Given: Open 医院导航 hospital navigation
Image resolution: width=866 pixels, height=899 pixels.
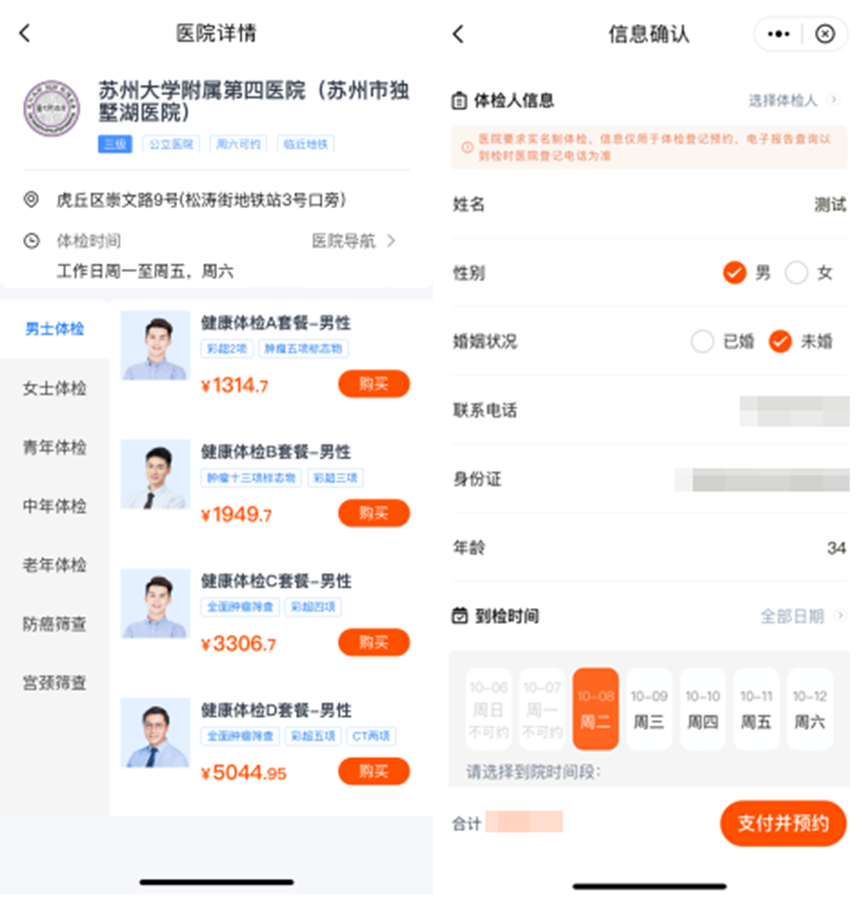Looking at the screenshot, I should [x=354, y=241].
